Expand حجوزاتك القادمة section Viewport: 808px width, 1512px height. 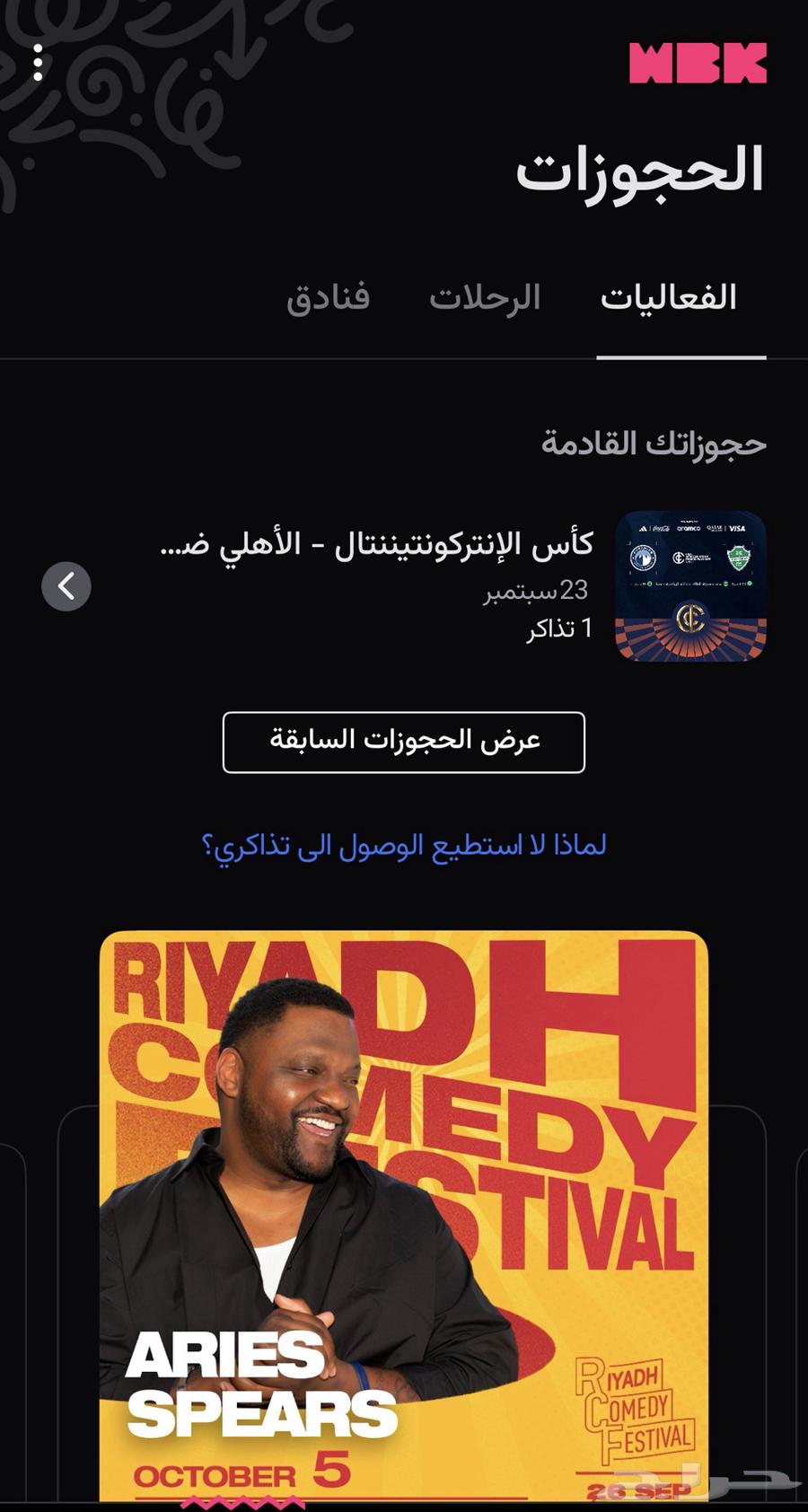653,444
